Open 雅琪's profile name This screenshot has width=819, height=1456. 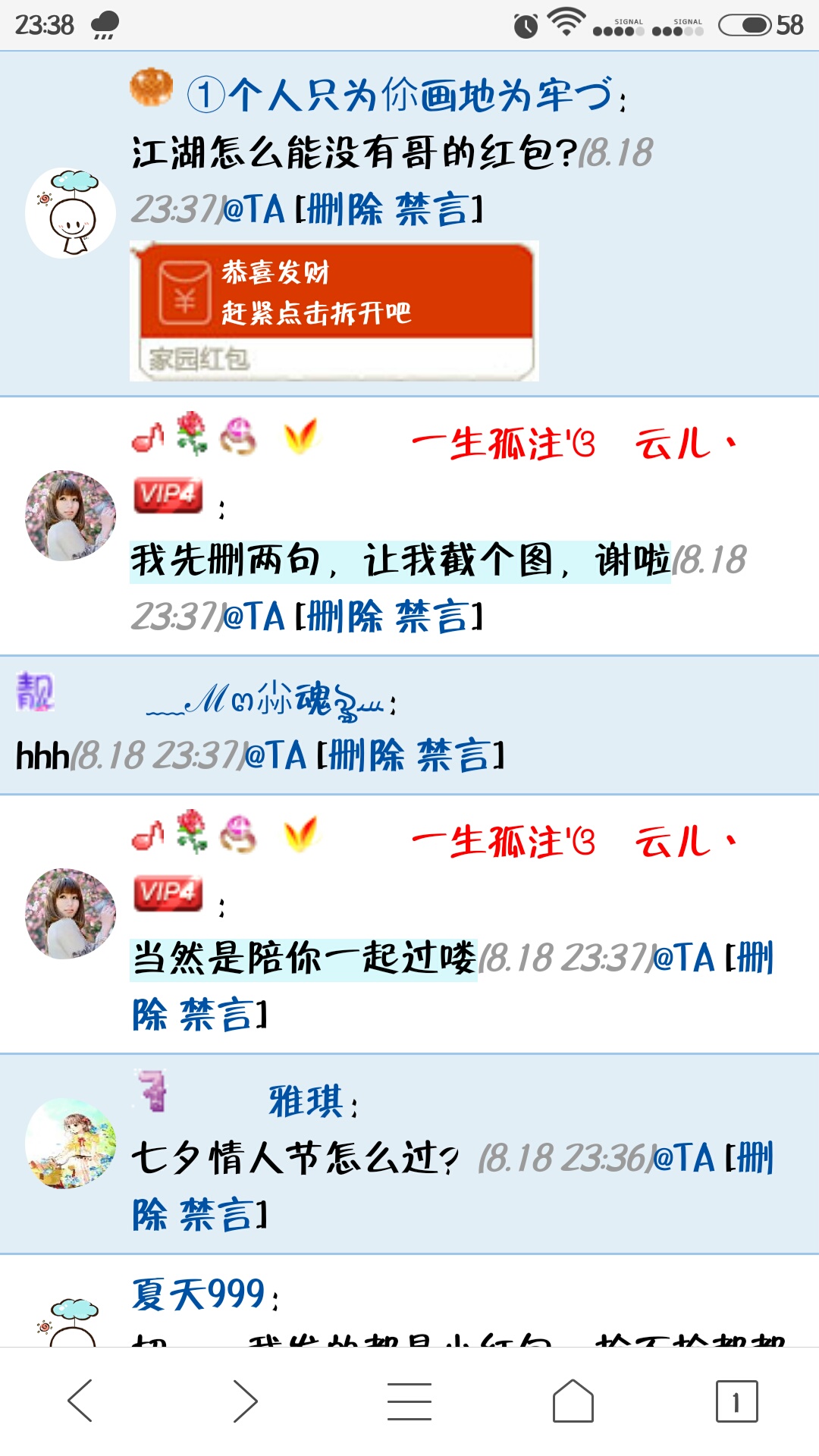point(306,1101)
